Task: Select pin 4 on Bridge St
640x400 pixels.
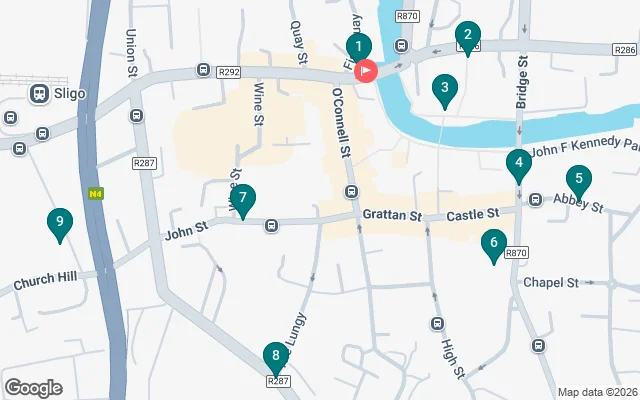Action: (518, 162)
